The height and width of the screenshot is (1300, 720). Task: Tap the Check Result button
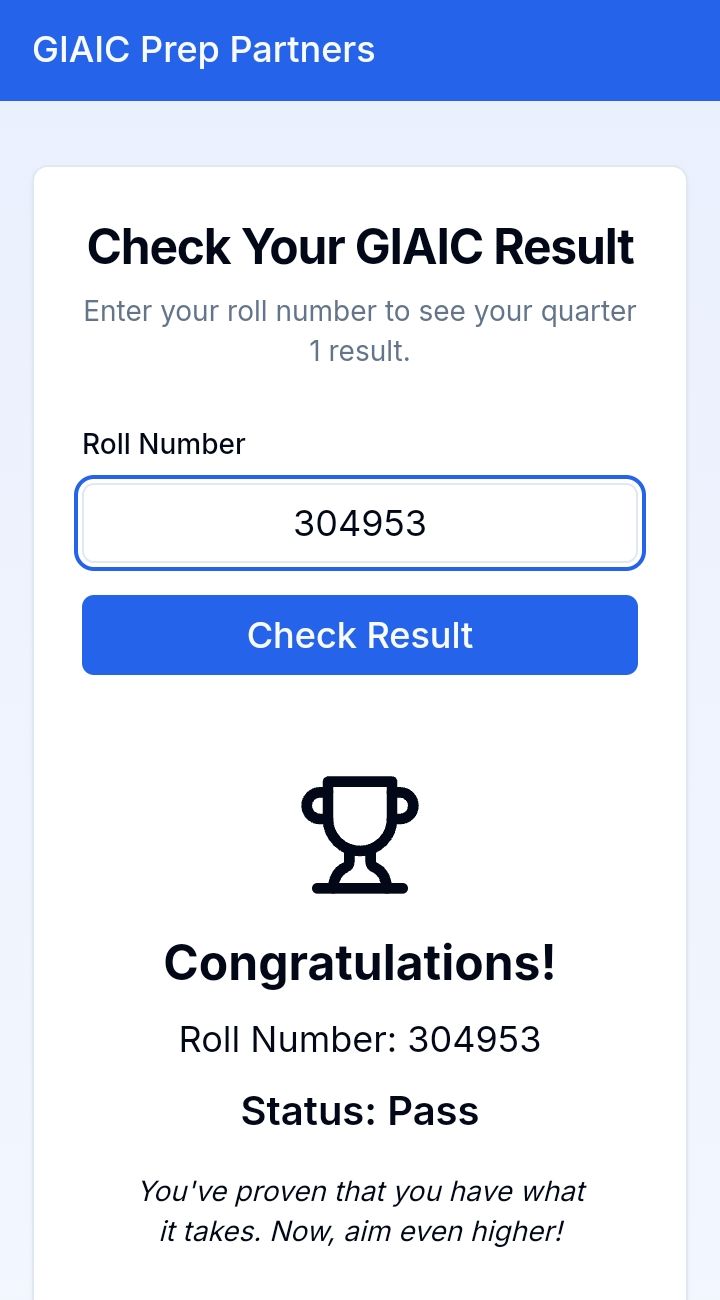(360, 635)
